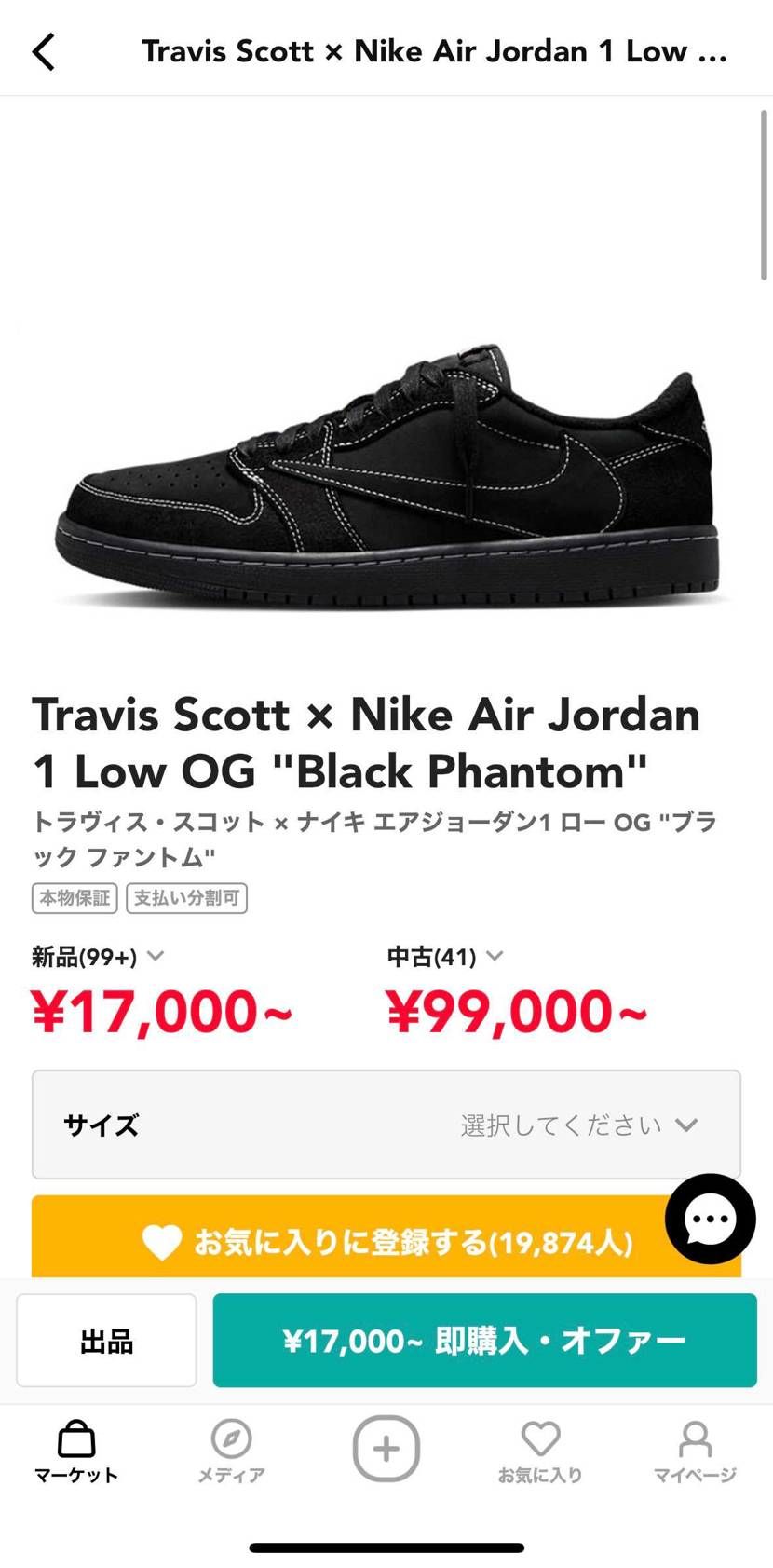The width and height of the screenshot is (773, 1568).
Task: Switch to the メディア tab
Action: click(x=231, y=1451)
